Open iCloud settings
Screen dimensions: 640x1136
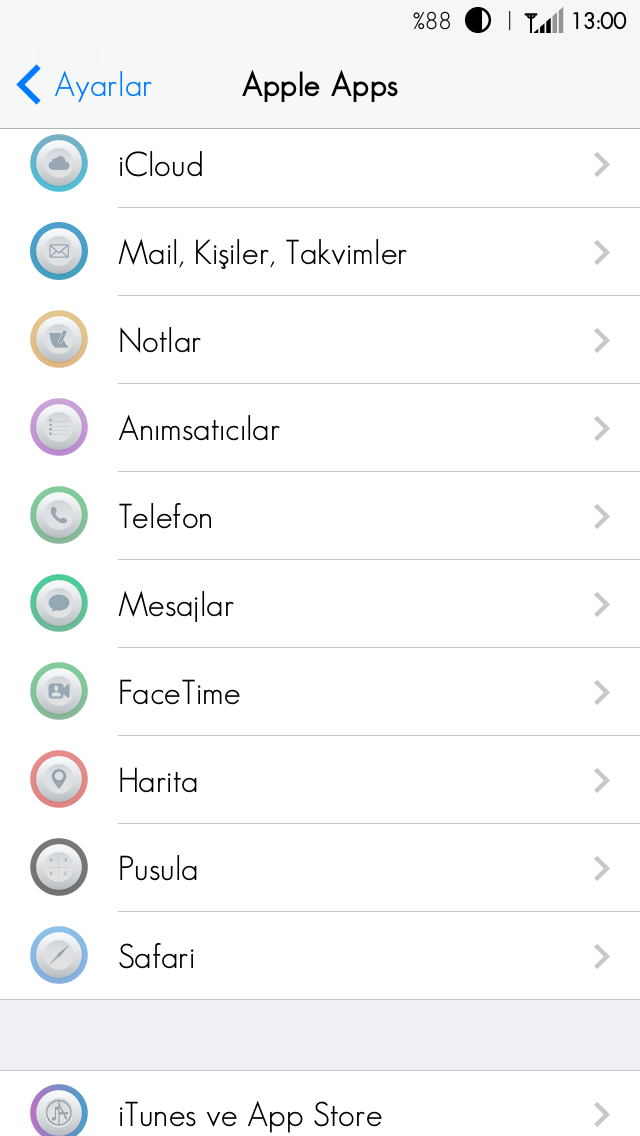(x=320, y=166)
